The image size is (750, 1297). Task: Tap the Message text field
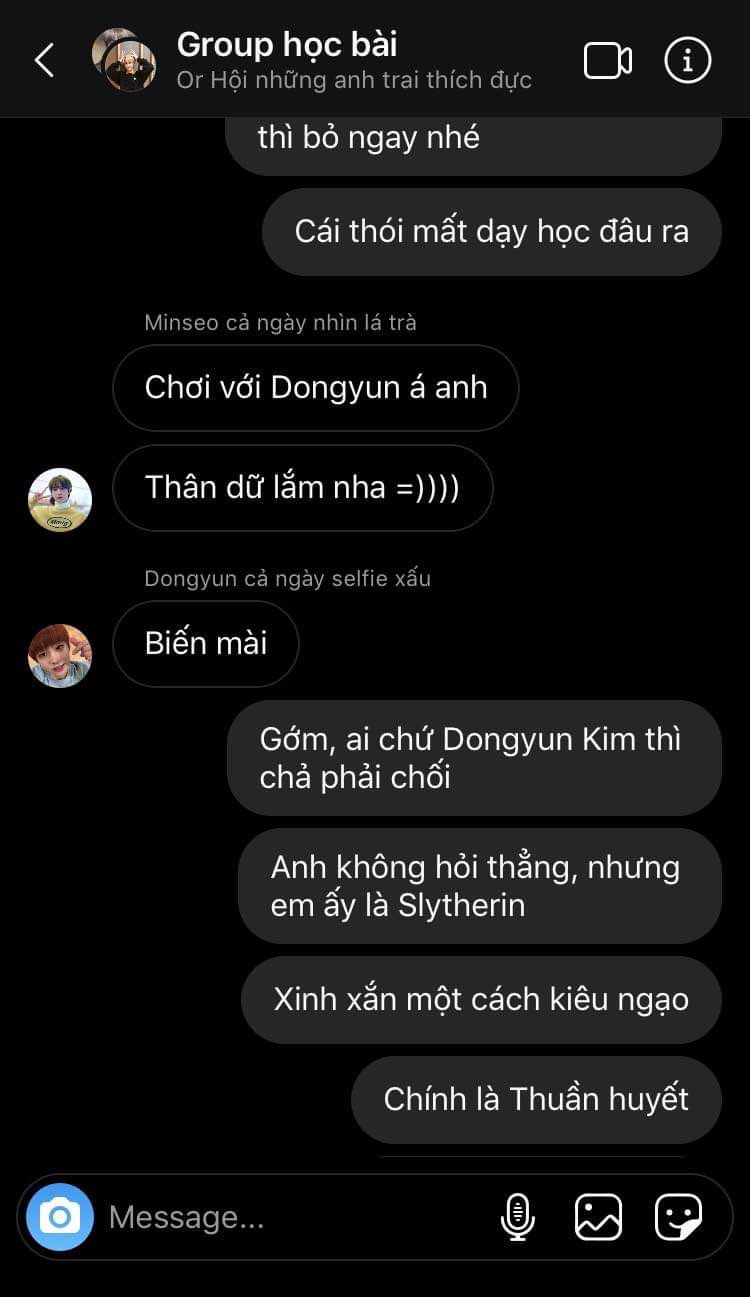pos(290,1217)
